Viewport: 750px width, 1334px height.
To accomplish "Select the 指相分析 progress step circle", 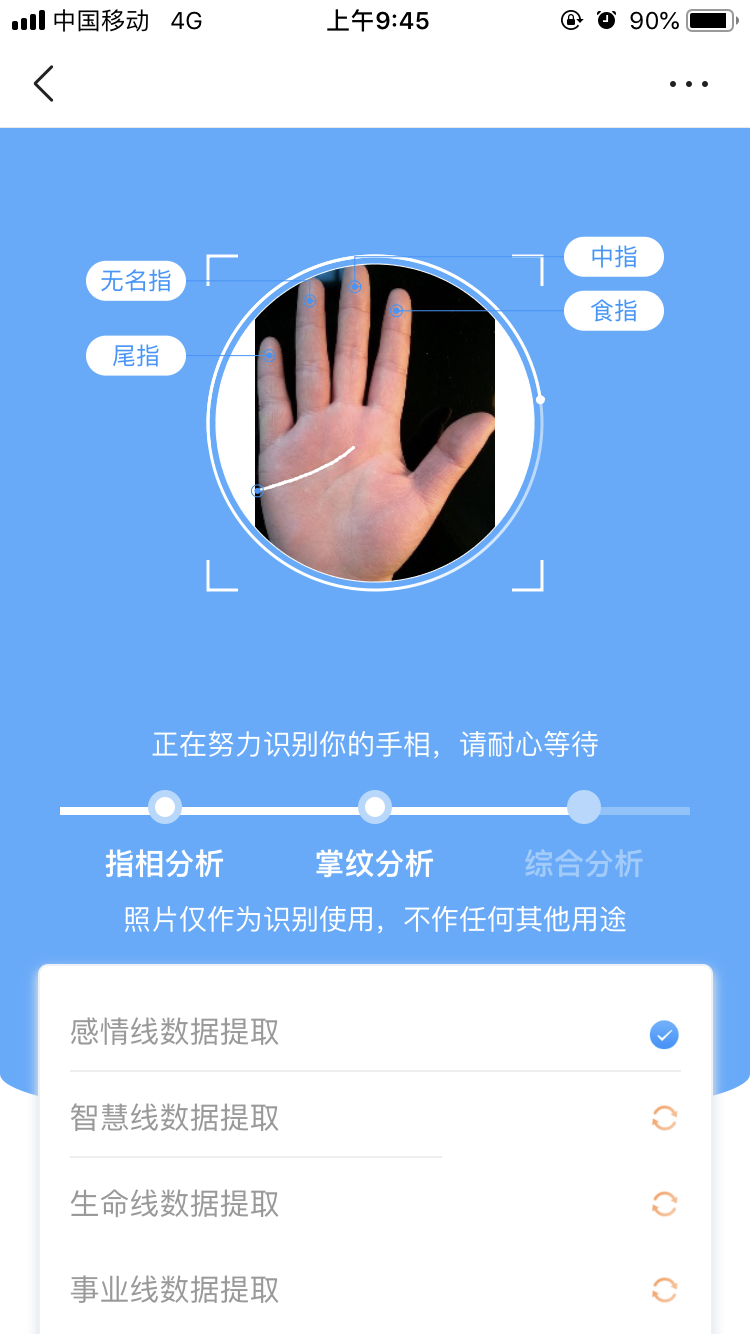I will click(x=165, y=807).
